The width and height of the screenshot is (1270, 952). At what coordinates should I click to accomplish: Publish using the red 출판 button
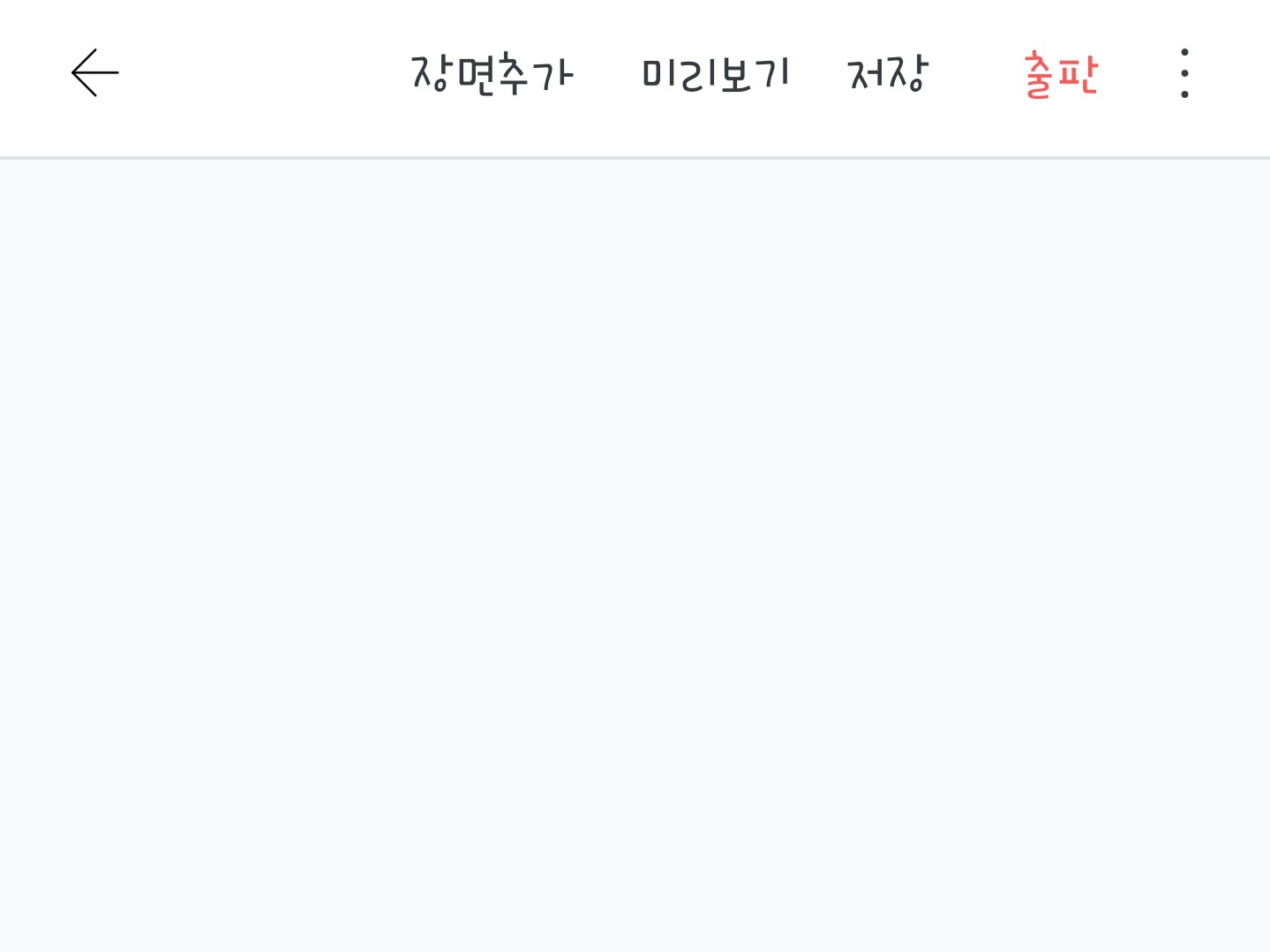coord(1061,74)
